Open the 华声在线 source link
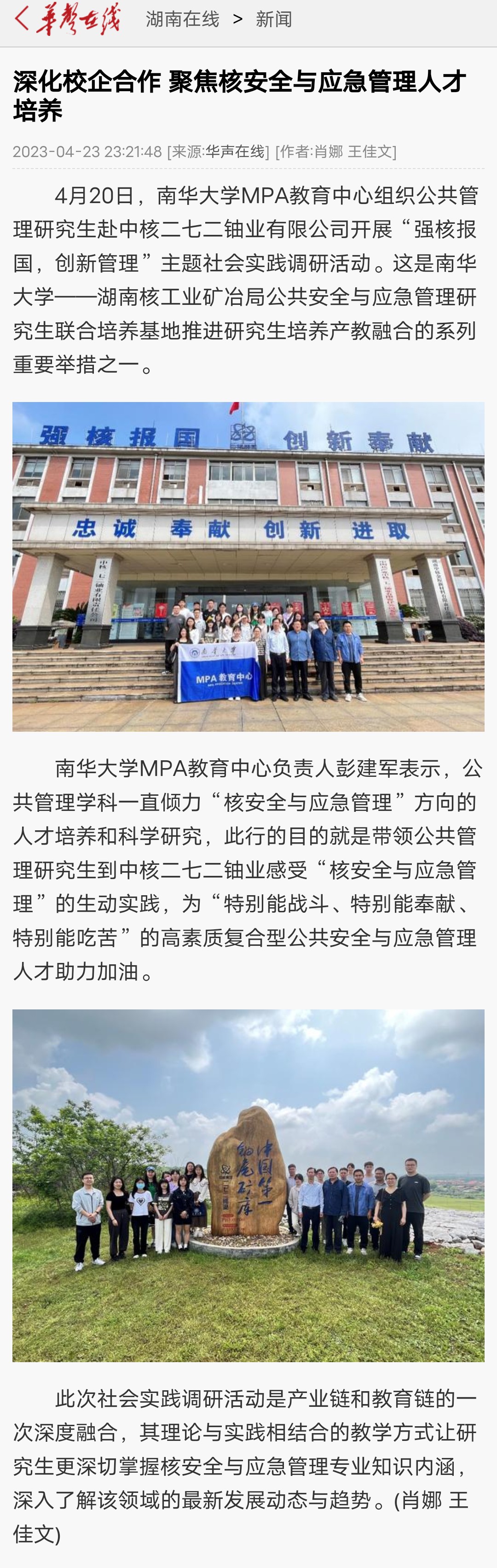Viewport: 497px width, 1568px height. coord(235,152)
